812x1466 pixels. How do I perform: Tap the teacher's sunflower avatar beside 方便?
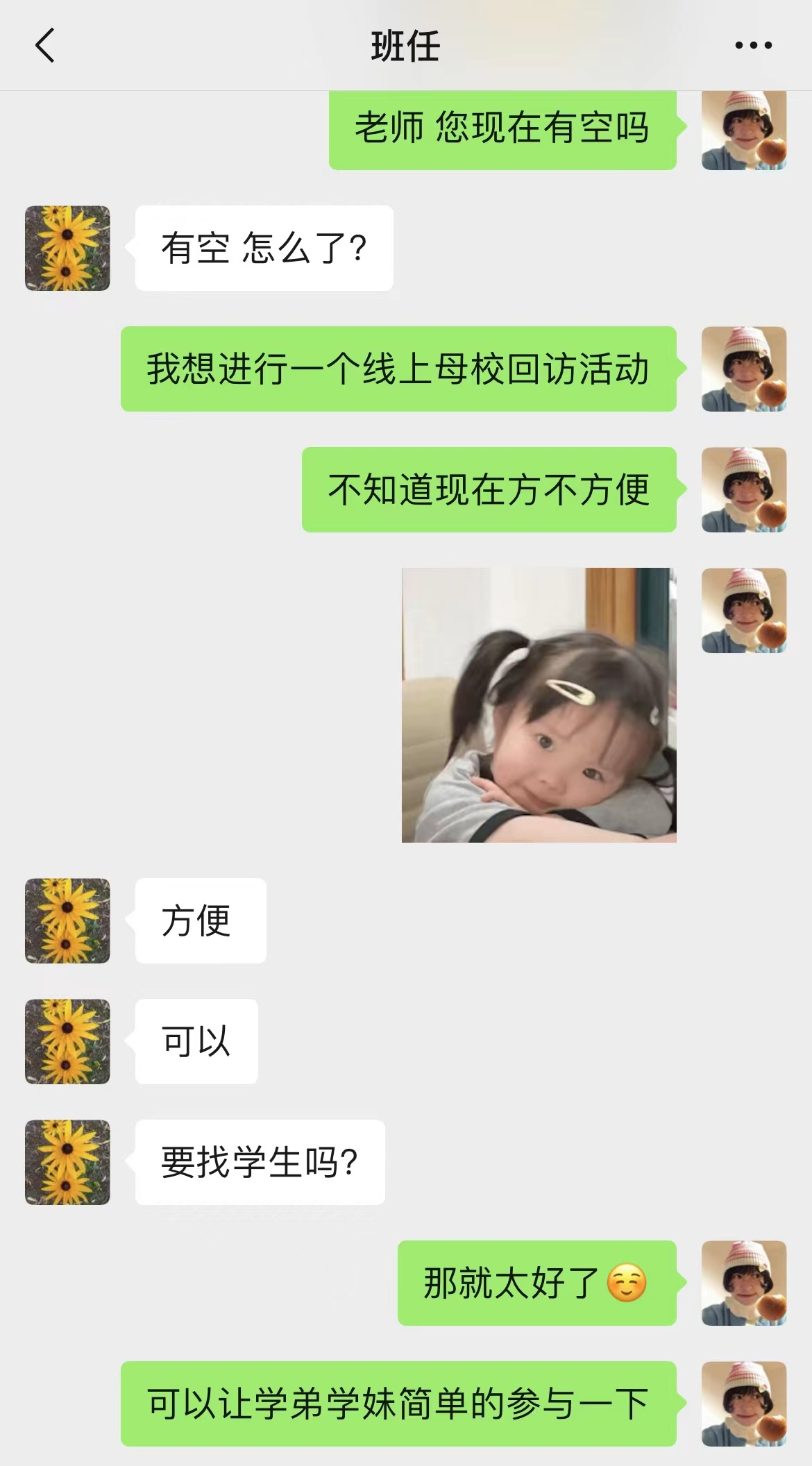click(x=67, y=920)
